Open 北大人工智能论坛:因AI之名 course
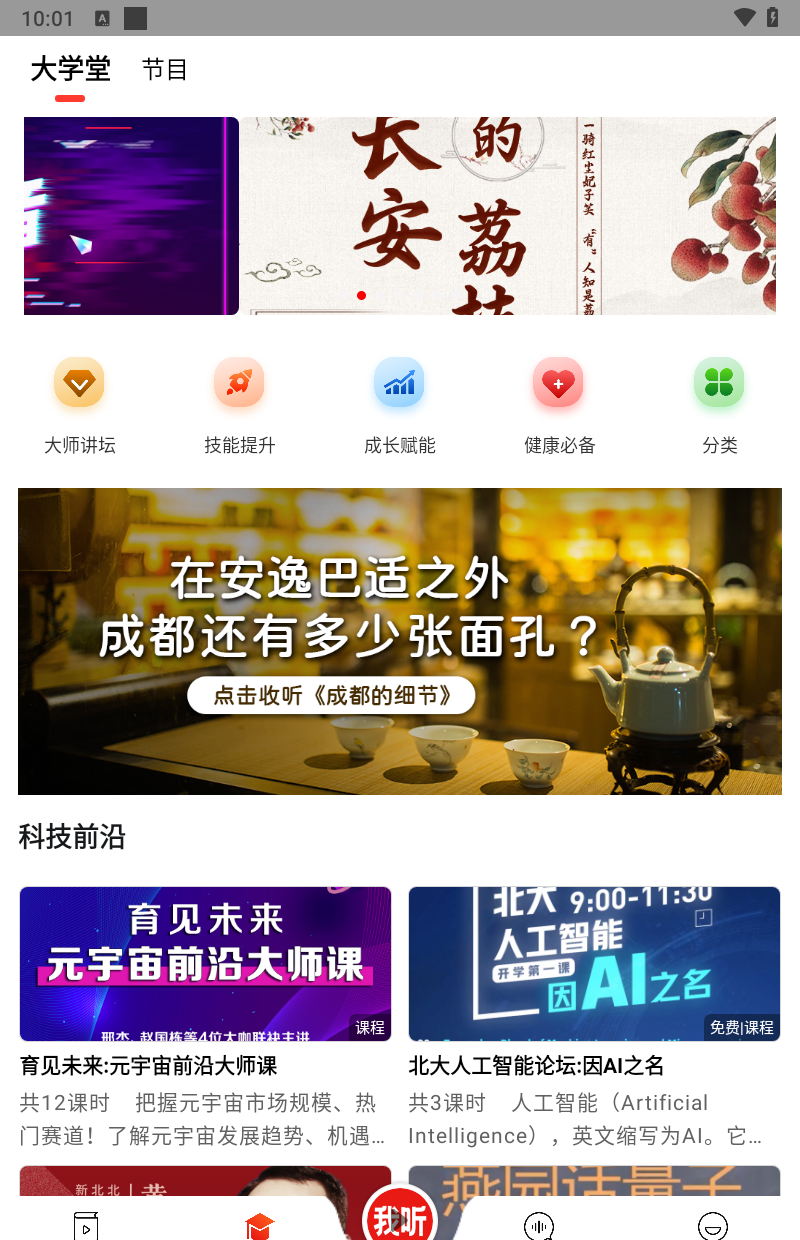800x1240 pixels. 594,963
